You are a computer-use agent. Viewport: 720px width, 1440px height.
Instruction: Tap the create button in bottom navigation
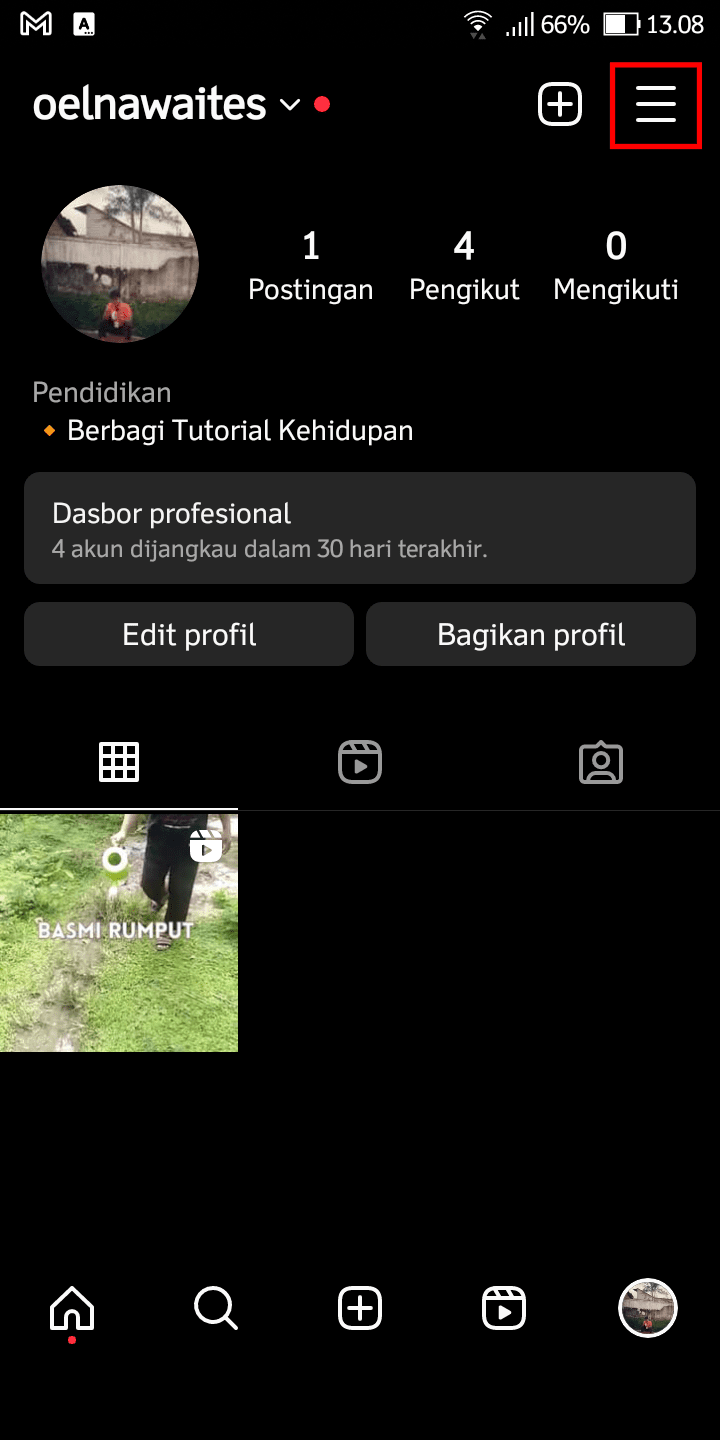[x=360, y=1306]
